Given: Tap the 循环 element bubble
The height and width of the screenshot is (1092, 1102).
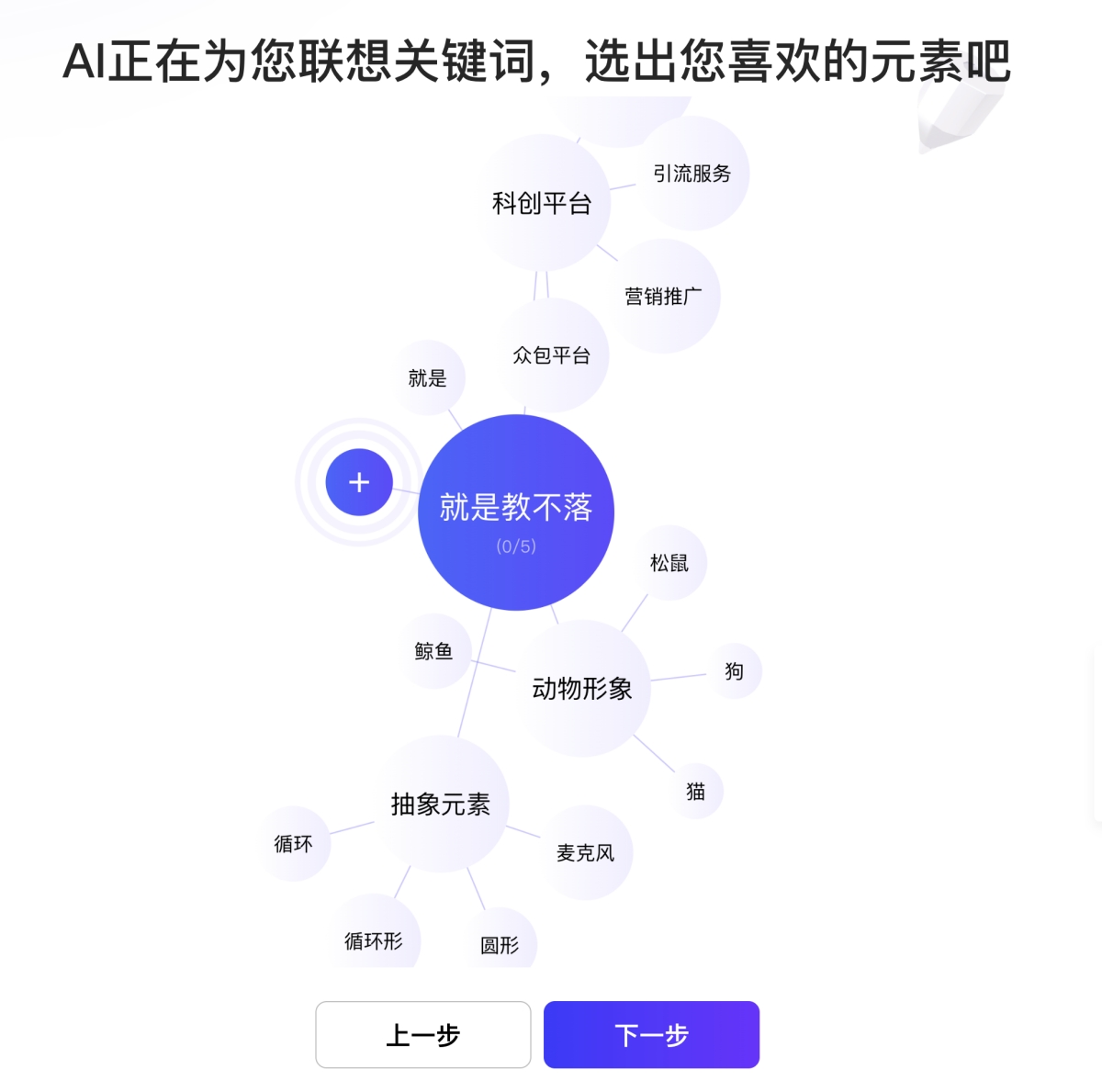Looking at the screenshot, I should 294,844.
